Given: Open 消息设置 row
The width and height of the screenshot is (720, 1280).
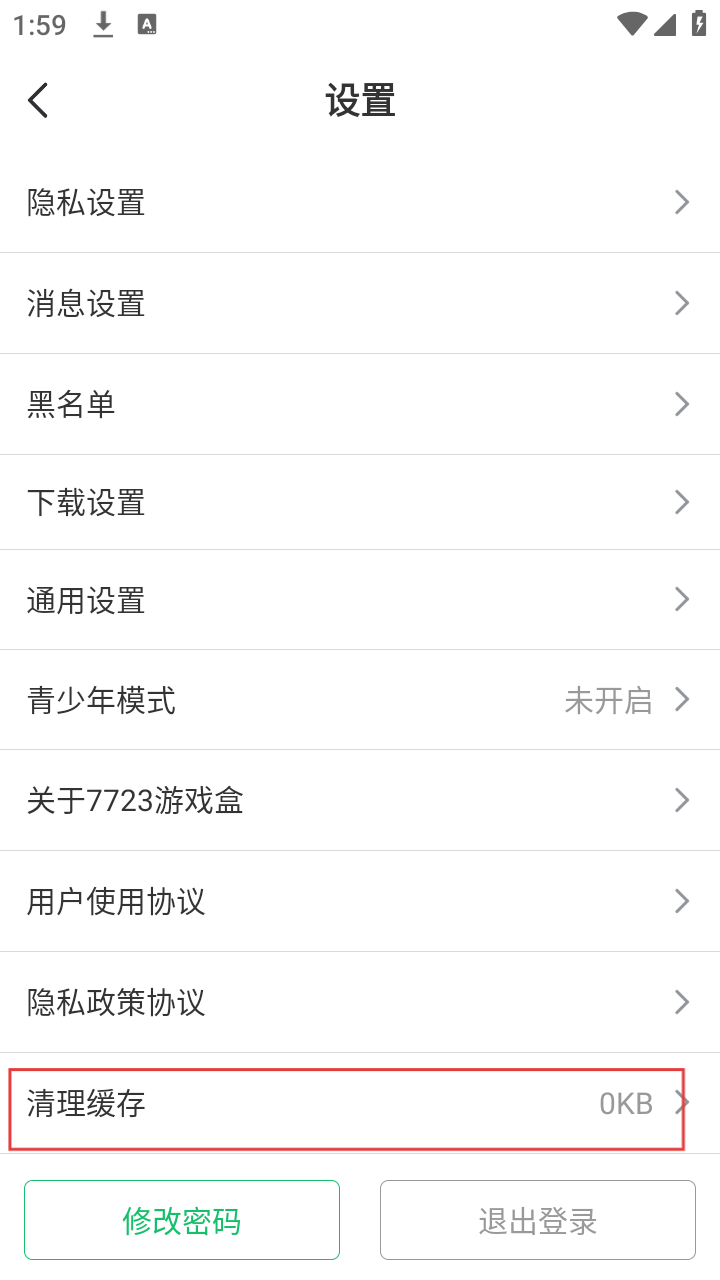Looking at the screenshot, I should point(360,303).
